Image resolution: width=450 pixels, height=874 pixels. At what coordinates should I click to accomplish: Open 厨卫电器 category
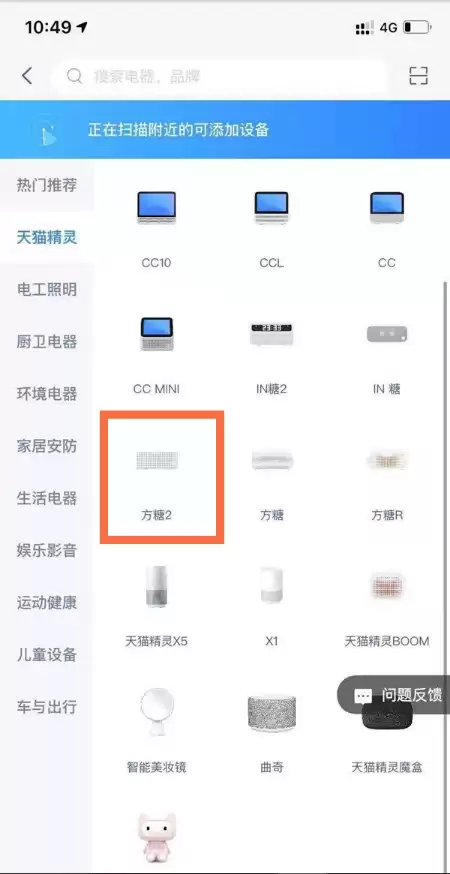[46, 342]
